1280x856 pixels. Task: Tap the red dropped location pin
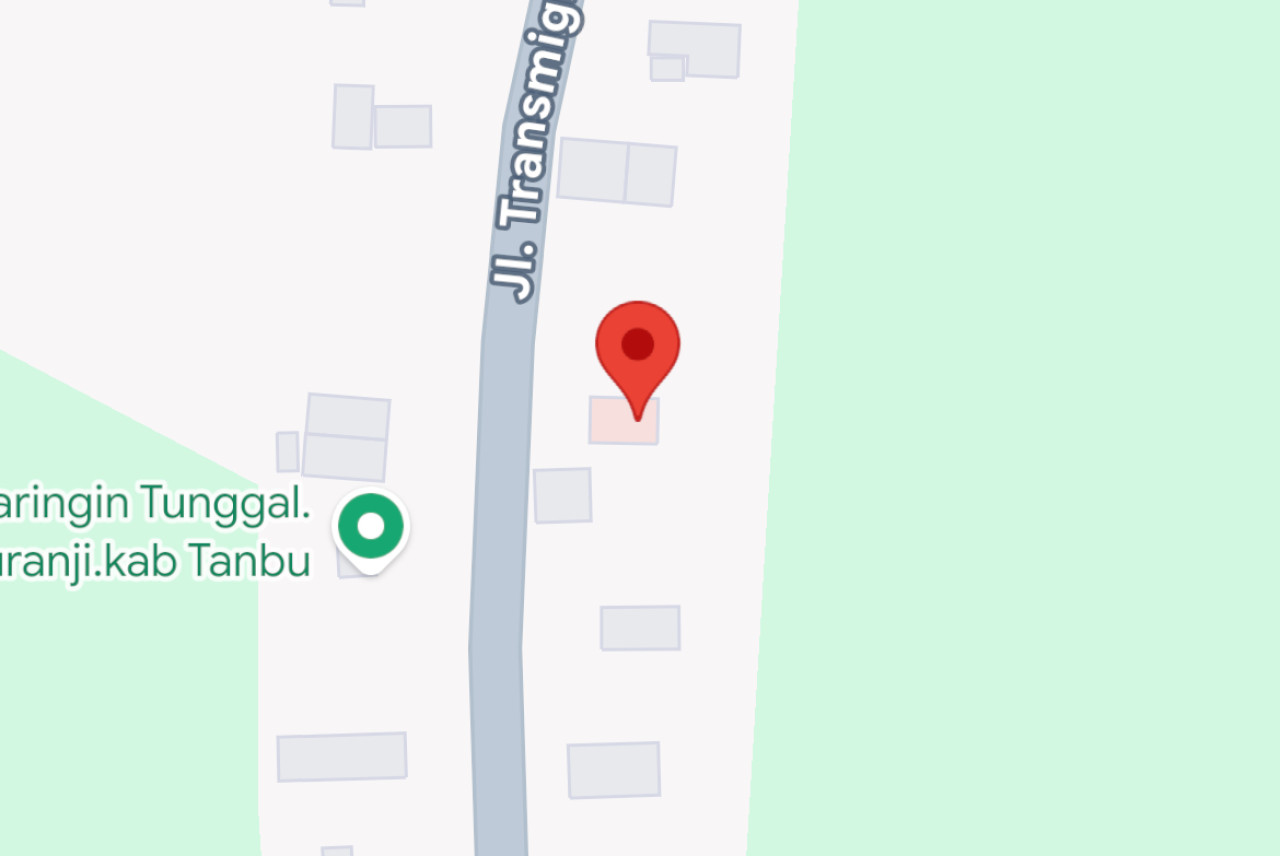638,348
